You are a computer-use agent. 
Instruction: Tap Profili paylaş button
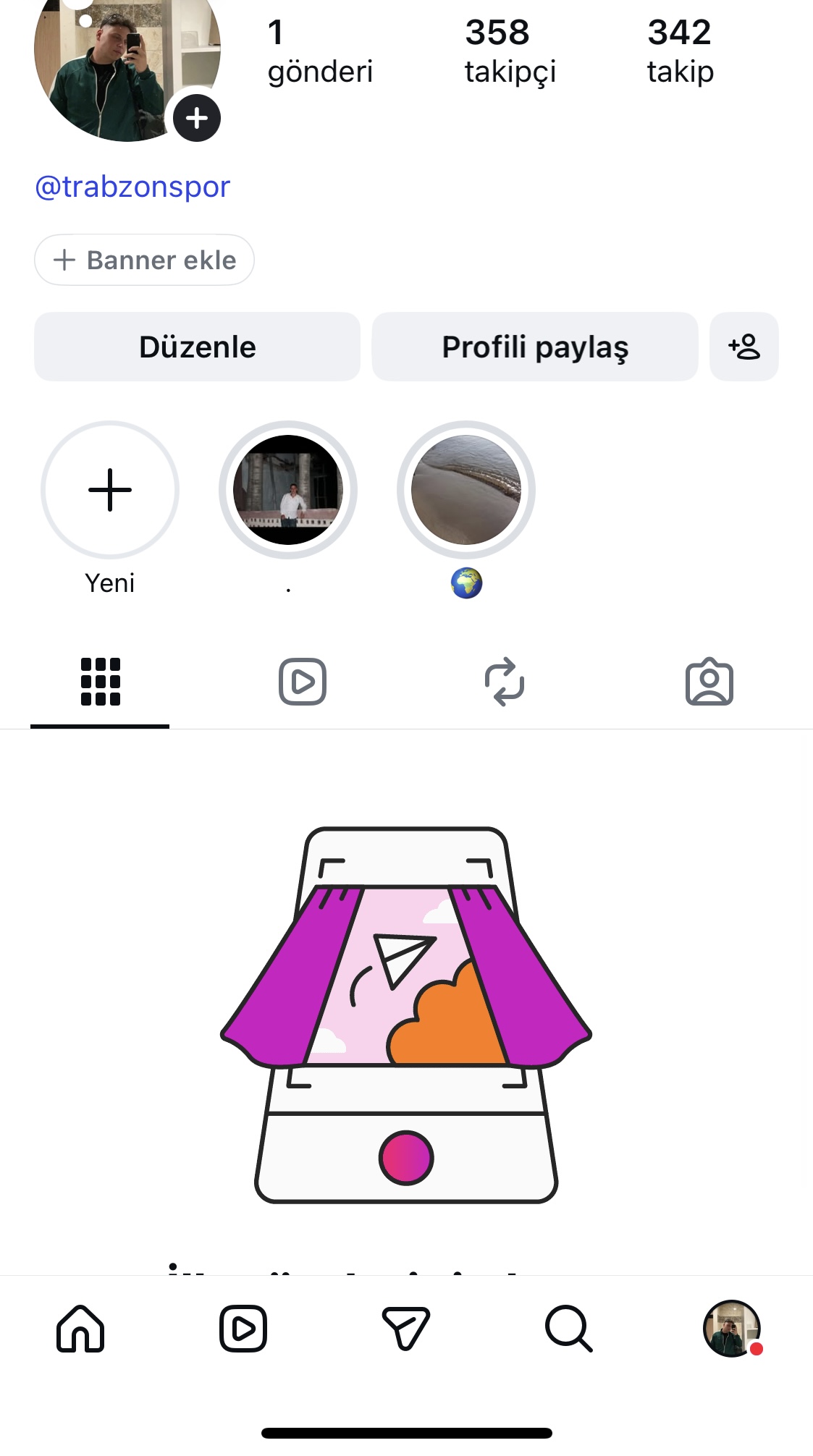pos(535,347)
